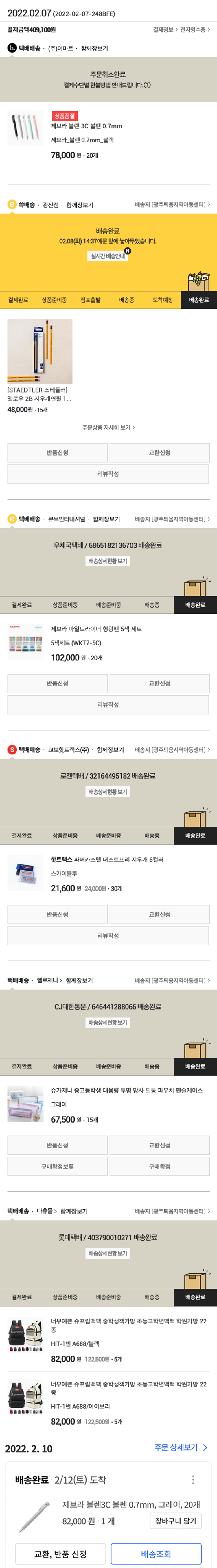
Task: Request 반품신청 for the STAEDTLER pencil
Action: point(57,453)
